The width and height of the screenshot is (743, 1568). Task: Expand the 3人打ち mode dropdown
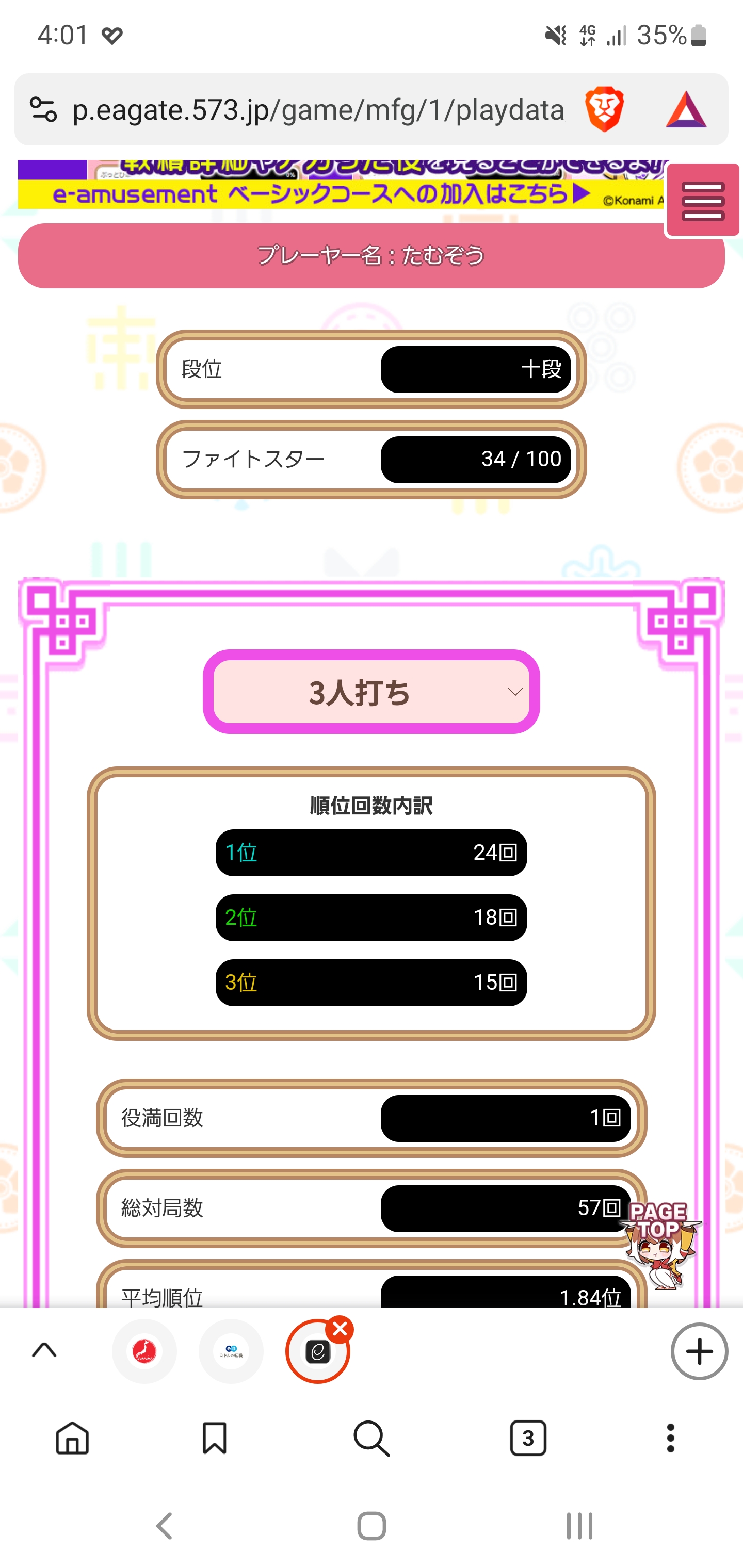(x=371, y=692)
